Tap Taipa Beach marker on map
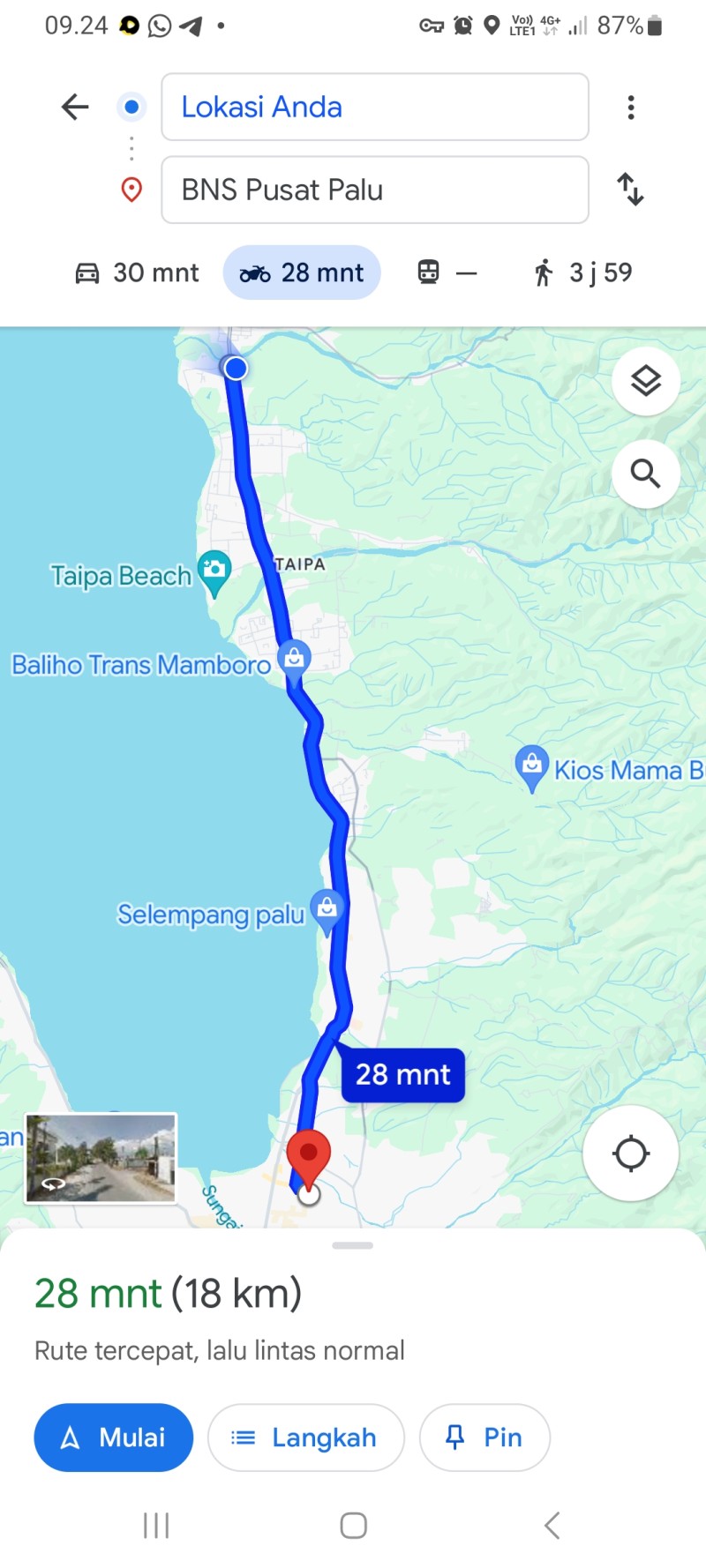 pyautogui.click(x=214, y=571)
